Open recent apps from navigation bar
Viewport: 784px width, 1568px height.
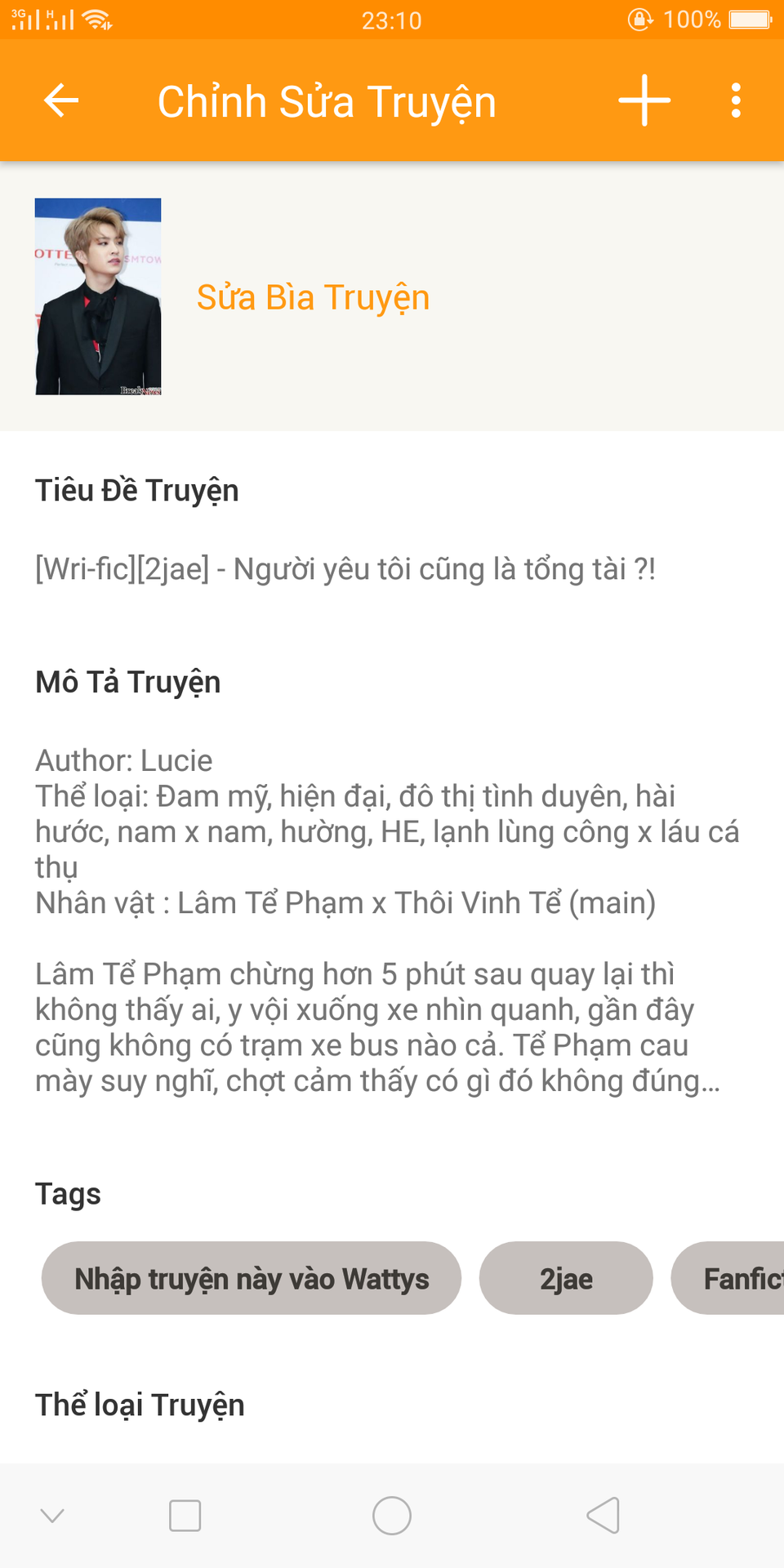[185, 1516]
